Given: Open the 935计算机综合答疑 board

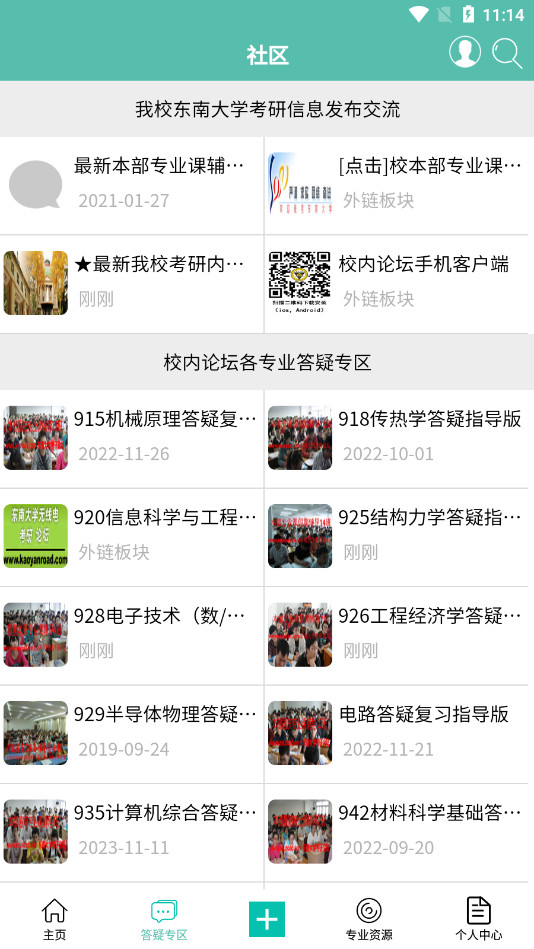Looking at the screenshot, I should (132, 833).
